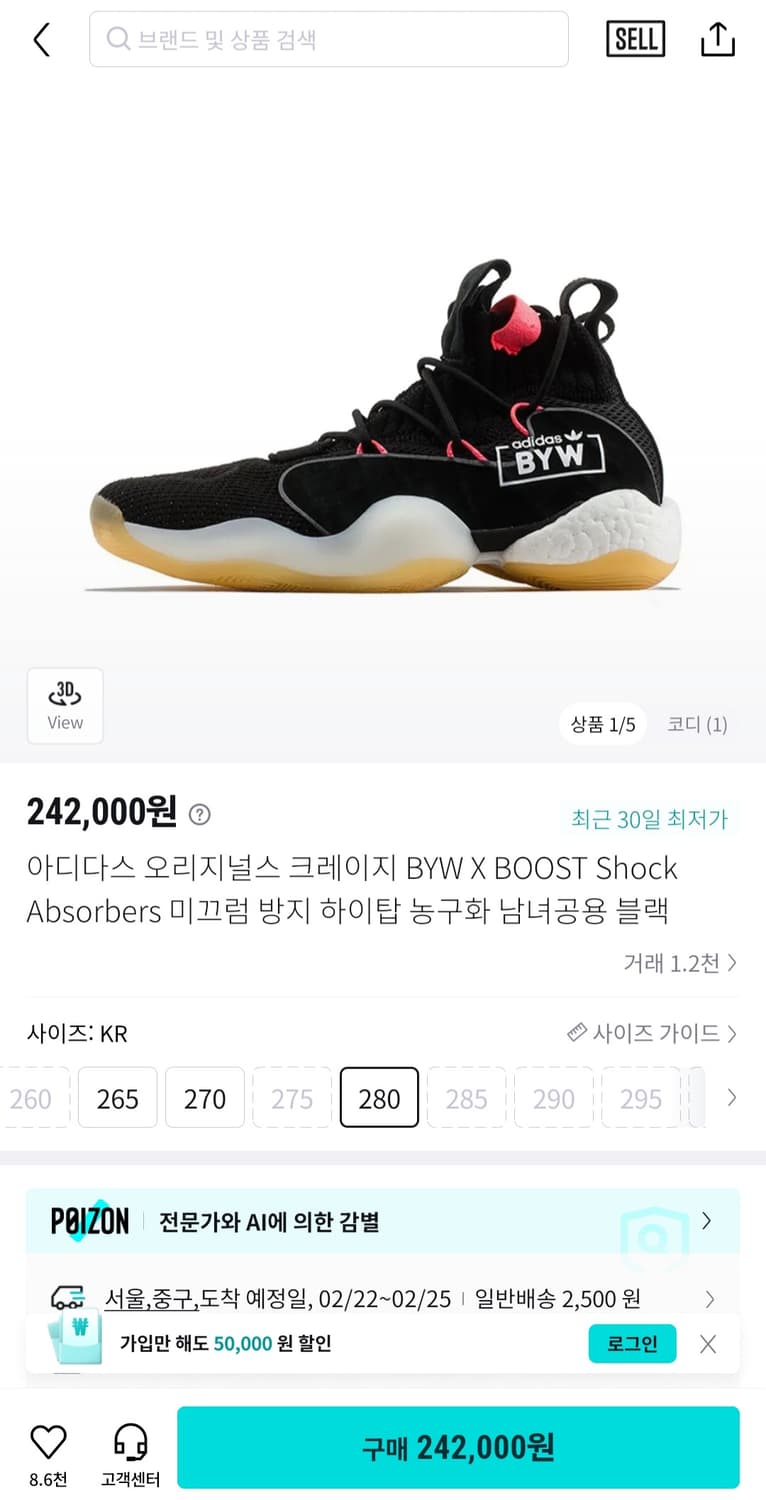
Task: Expand more sizes with the right chevron
Action: [x=733, y=1097]
